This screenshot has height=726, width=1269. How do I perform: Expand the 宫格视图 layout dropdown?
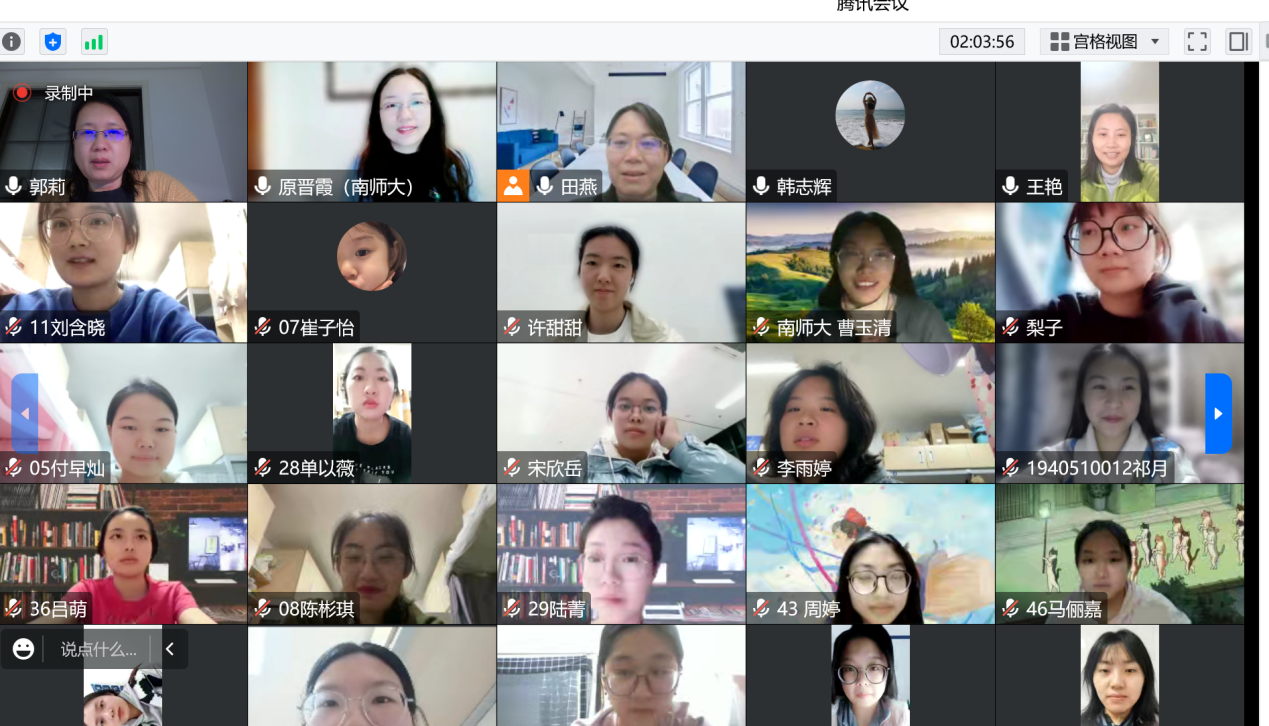pos(1104,42)
